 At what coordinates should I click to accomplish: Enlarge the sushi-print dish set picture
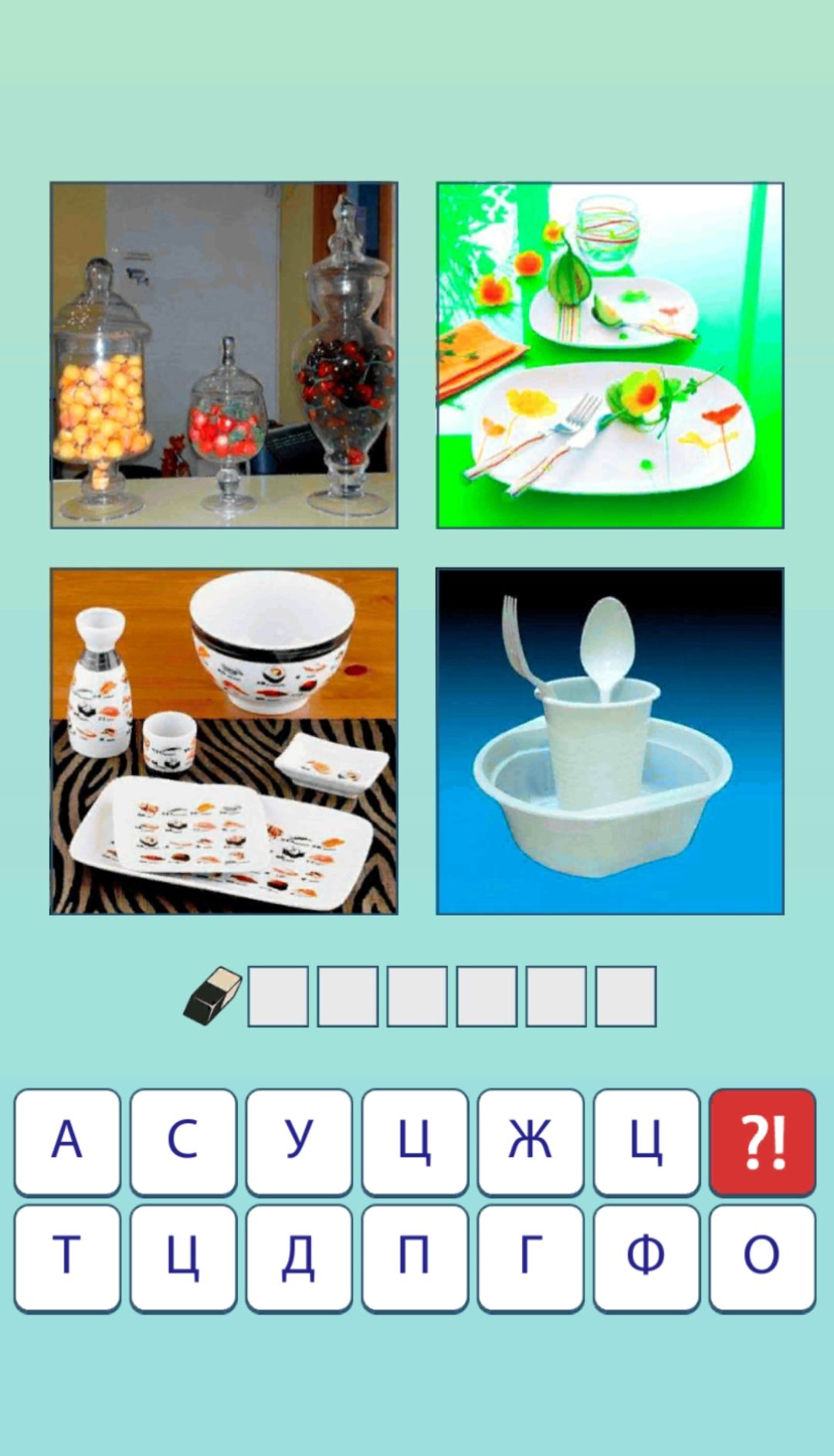(224, 741)
